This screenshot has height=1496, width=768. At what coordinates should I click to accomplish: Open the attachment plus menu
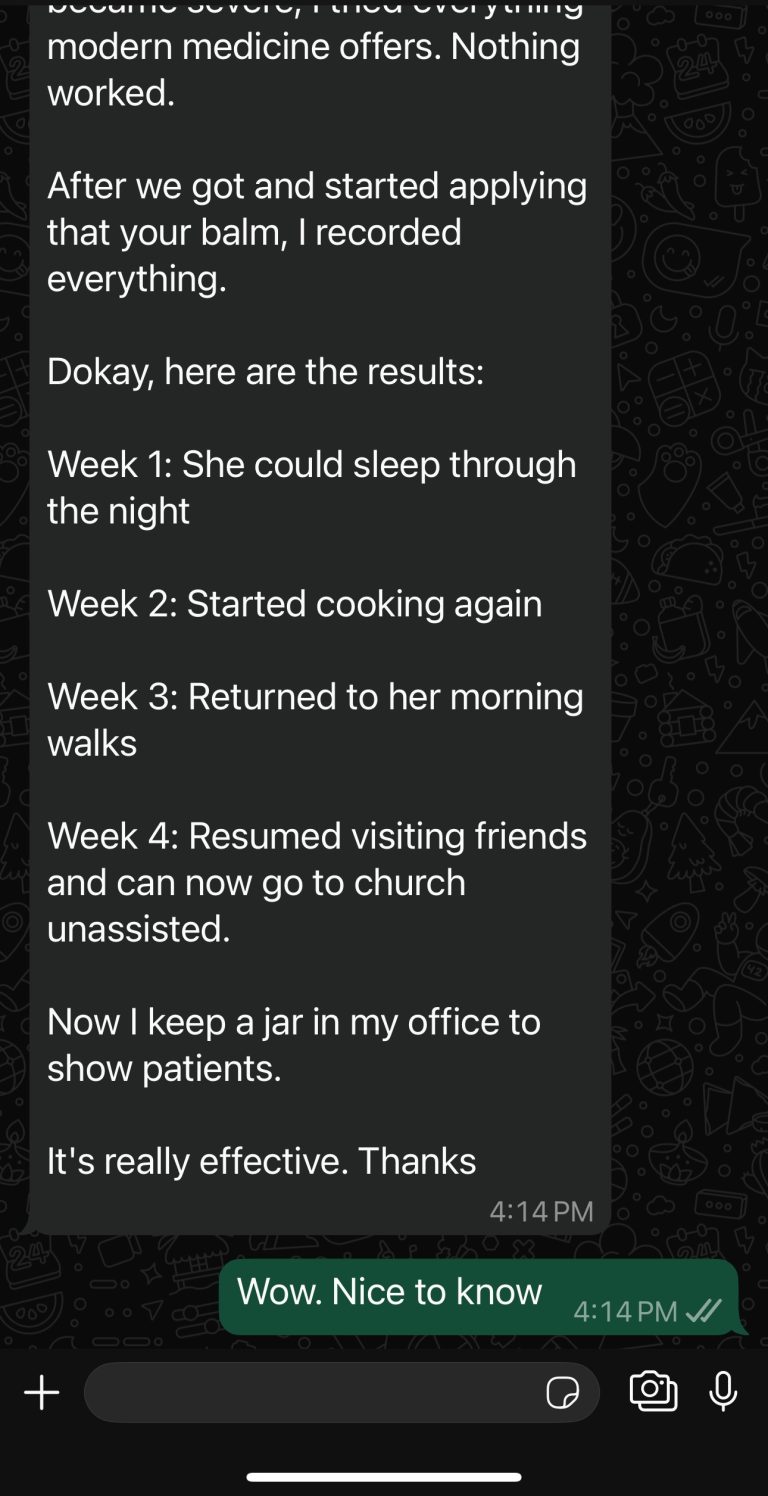coord(42,1392)
